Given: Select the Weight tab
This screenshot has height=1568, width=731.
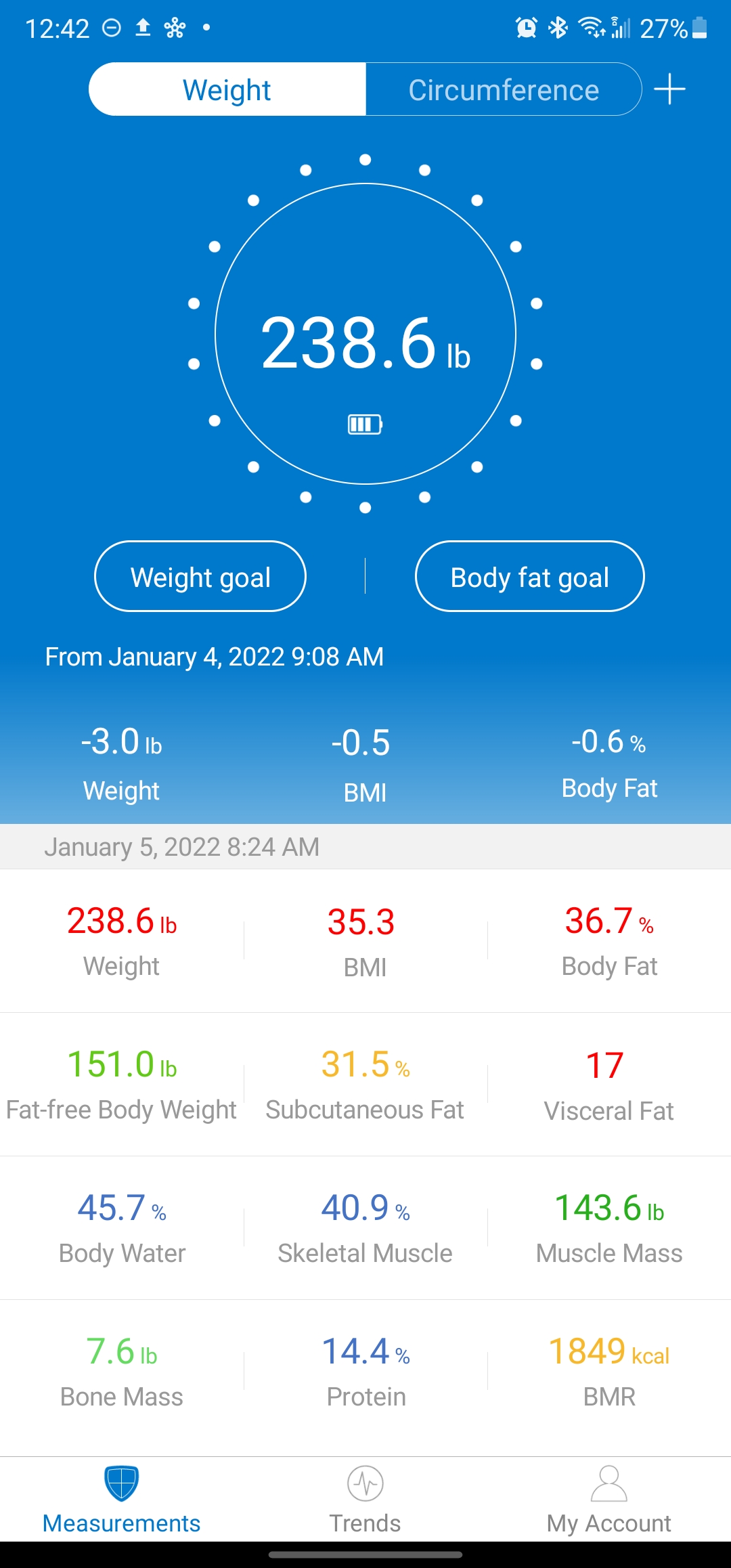Looking at the screenshot, I should (227, 90).
